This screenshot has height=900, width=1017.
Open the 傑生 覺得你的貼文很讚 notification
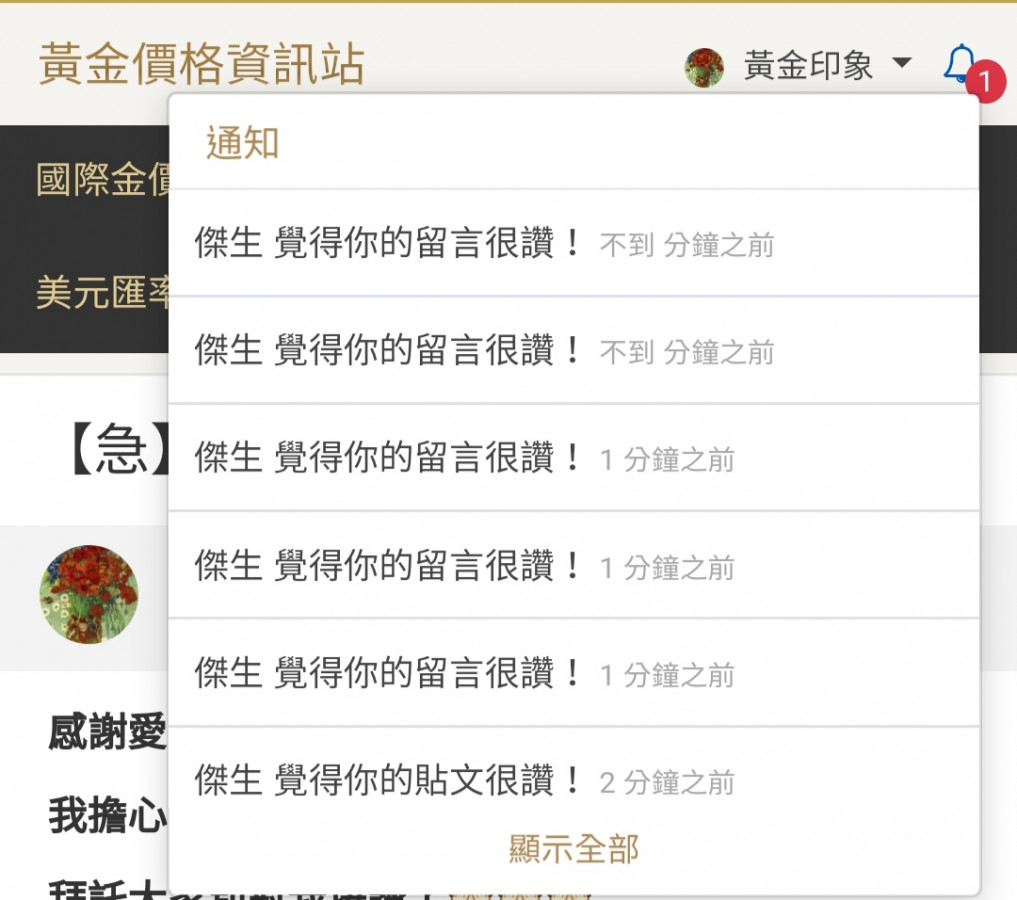pyautogui.click(x=465, y=781)
